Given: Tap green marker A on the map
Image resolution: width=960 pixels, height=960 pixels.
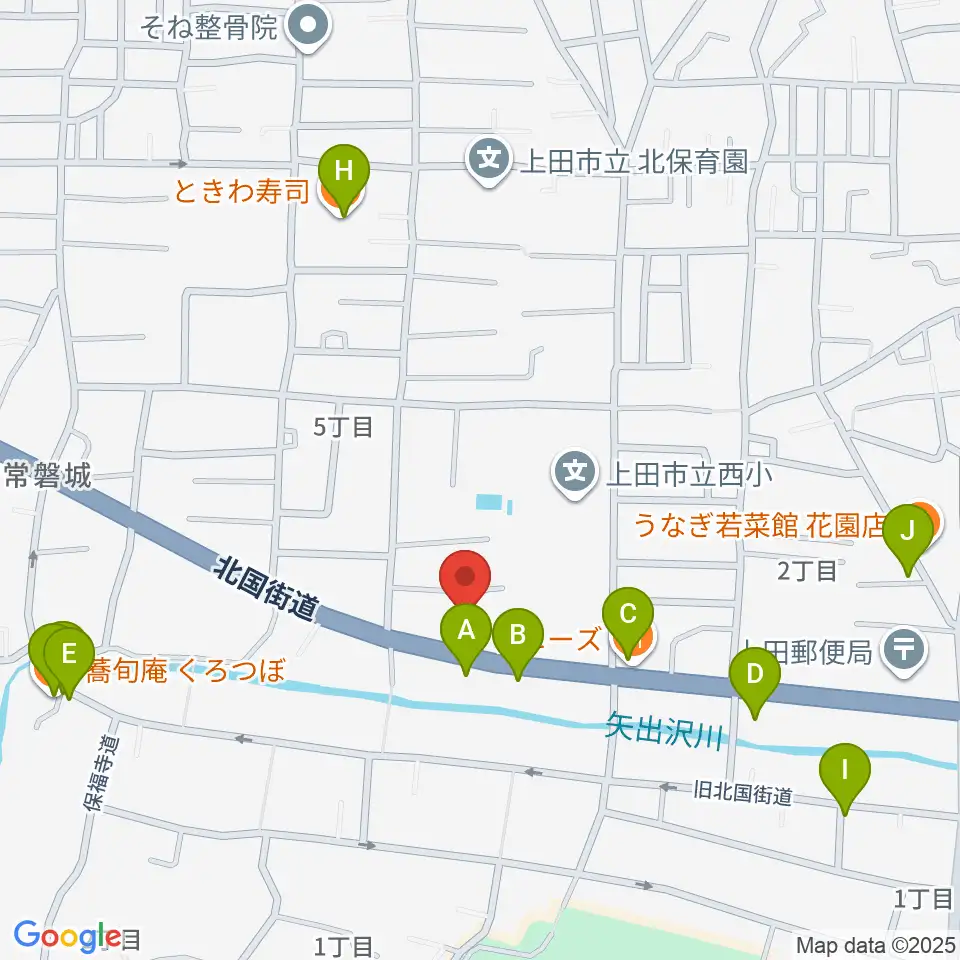Looking at the screenshot, I should 466,639.
